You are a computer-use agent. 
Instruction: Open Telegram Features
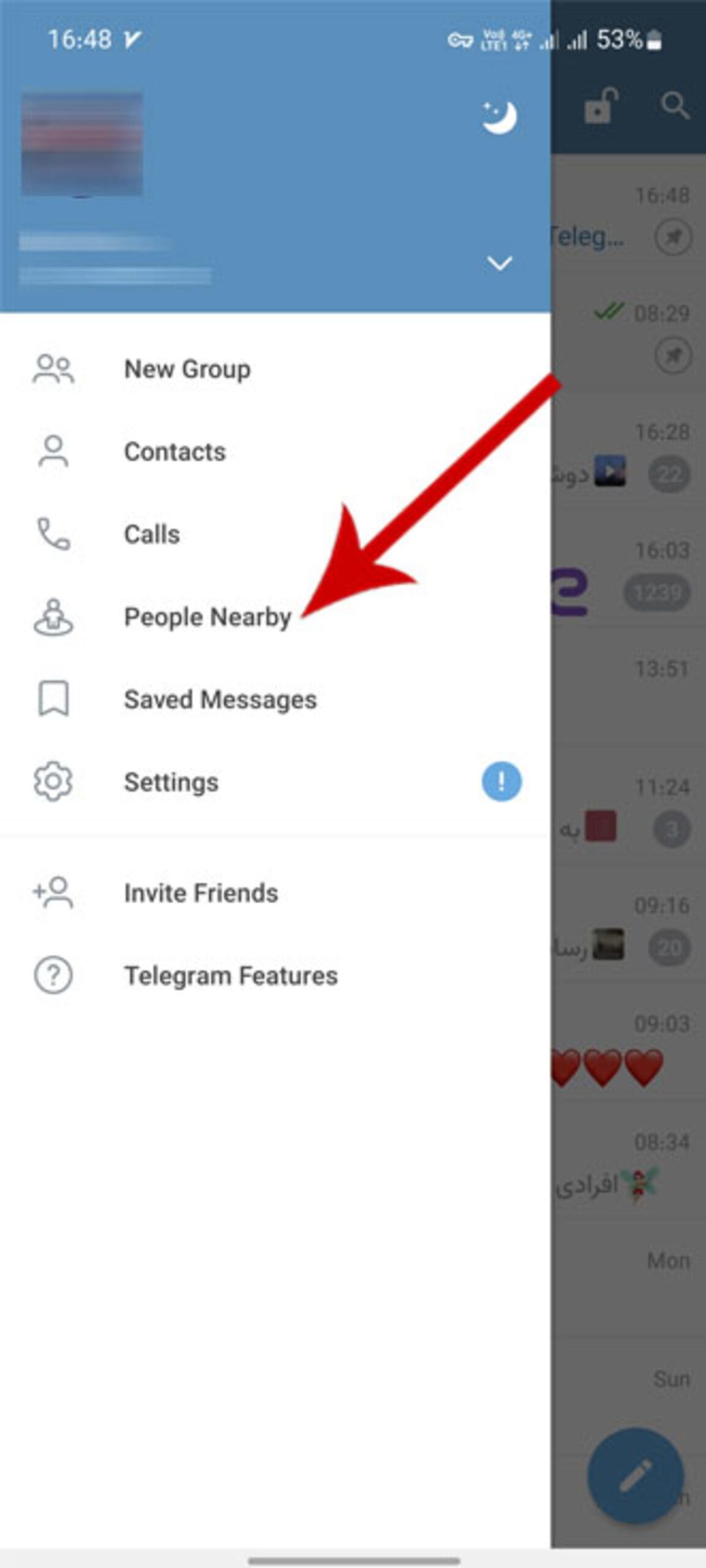click(x=275, y=976)
